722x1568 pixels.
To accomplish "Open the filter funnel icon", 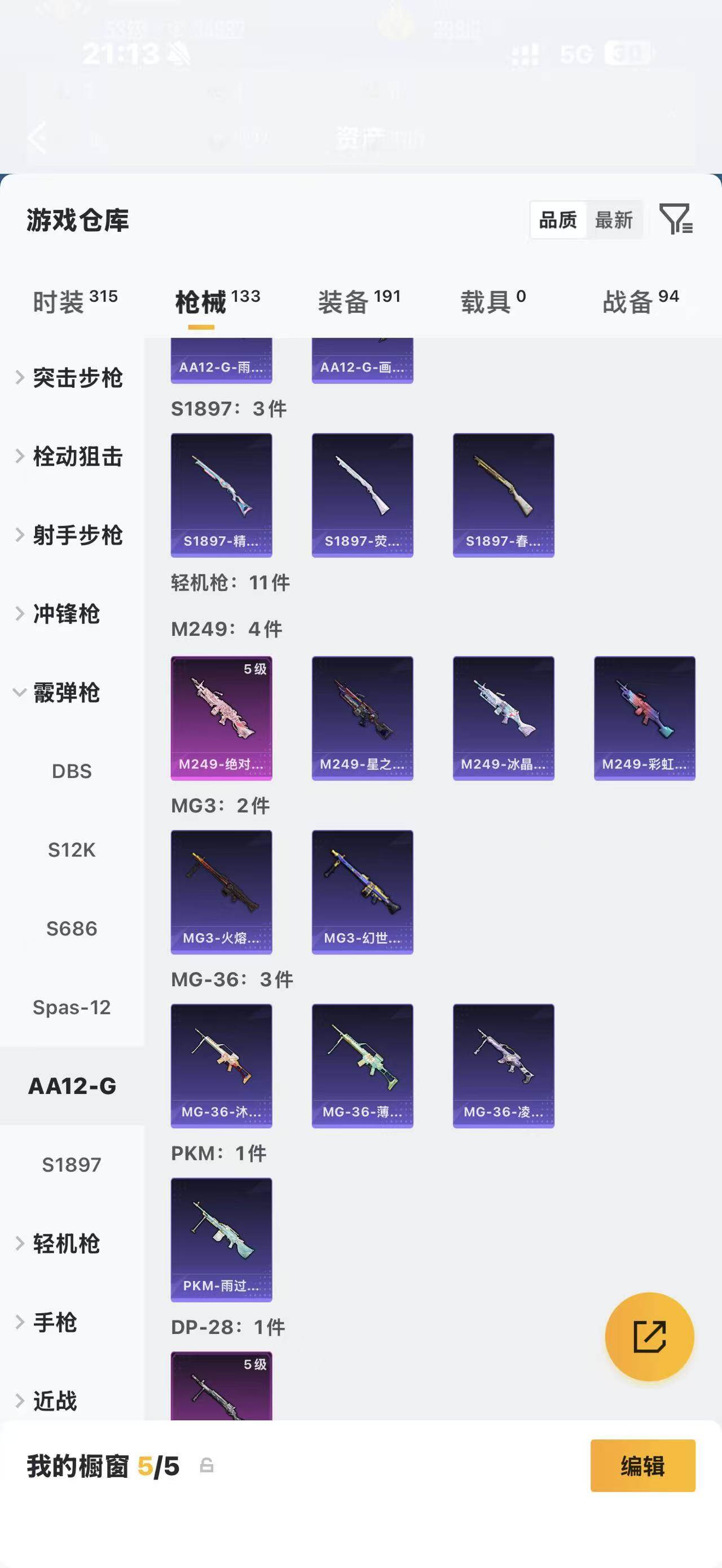I will tap(676, 219).
